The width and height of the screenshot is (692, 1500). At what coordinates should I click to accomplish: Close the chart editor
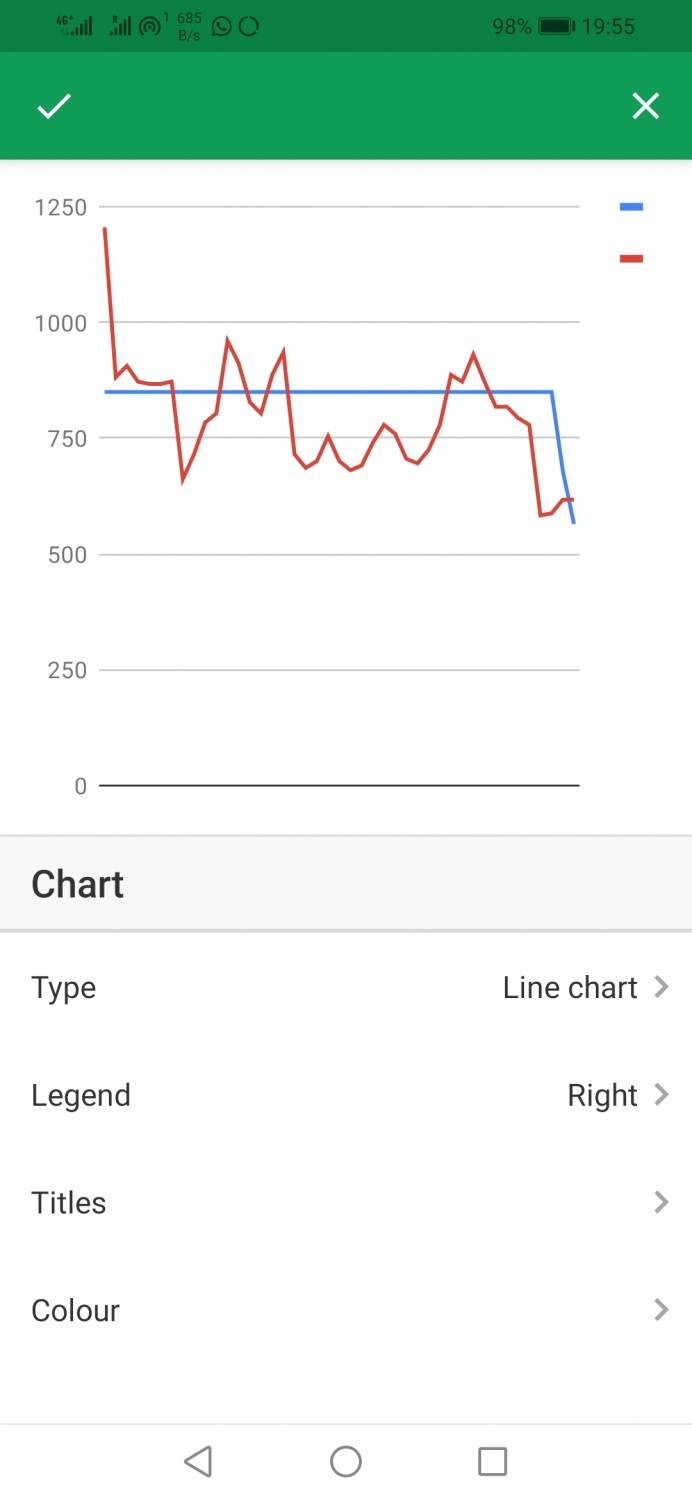[645, 106]
